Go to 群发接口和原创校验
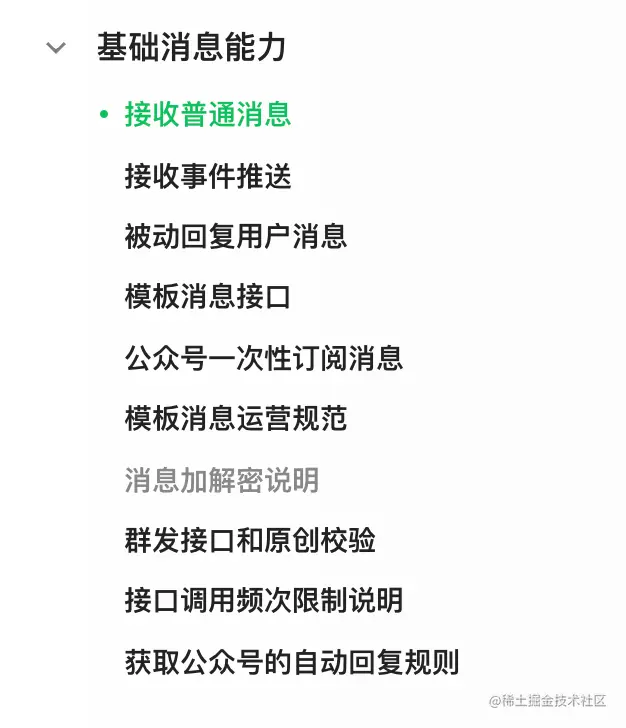The height and width of the screenshot is (728, 626). click(249, 541)
